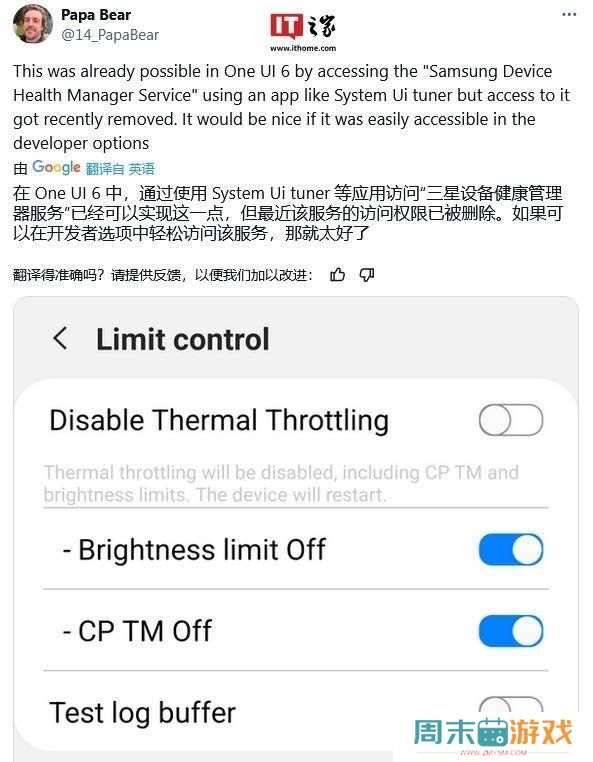The image size is (593, 762).
Task: Give the translation a thumbs up
Action: coord(337,275)
